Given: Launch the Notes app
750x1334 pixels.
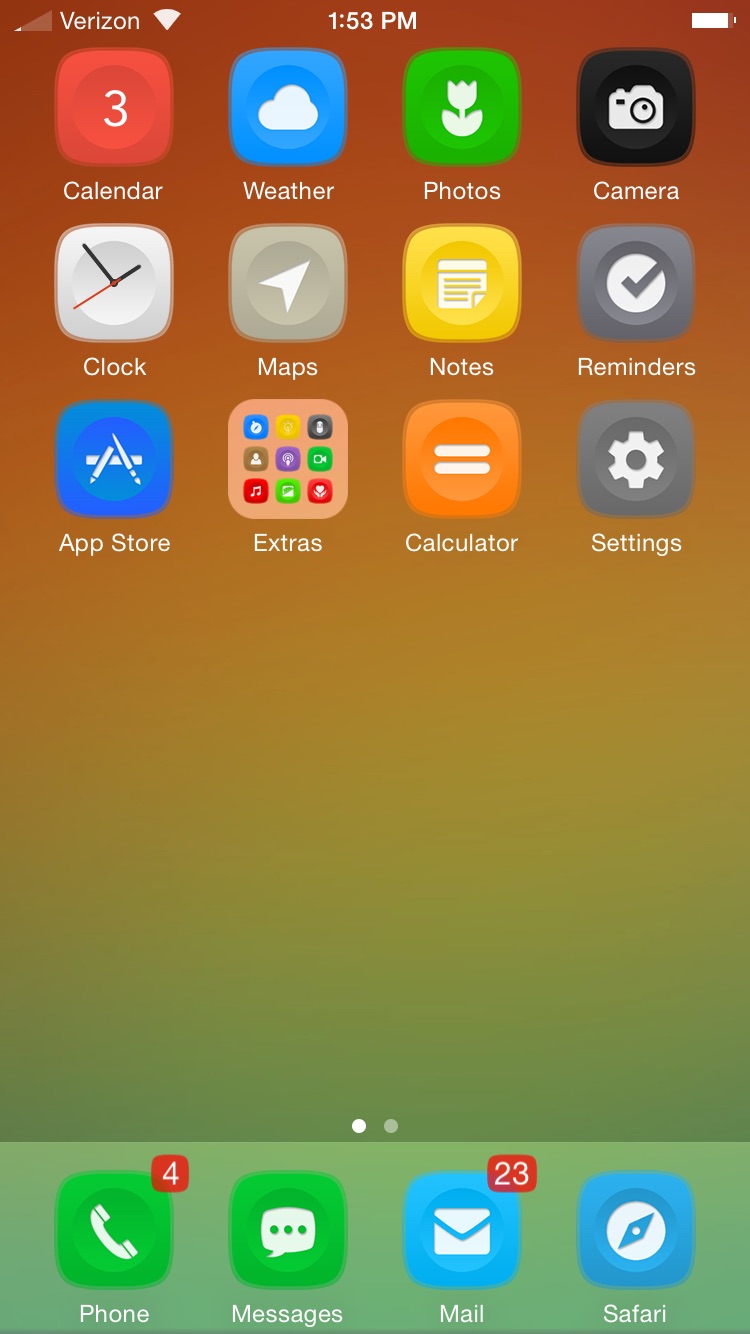Looking at the screenshot, I should [462, 283].
